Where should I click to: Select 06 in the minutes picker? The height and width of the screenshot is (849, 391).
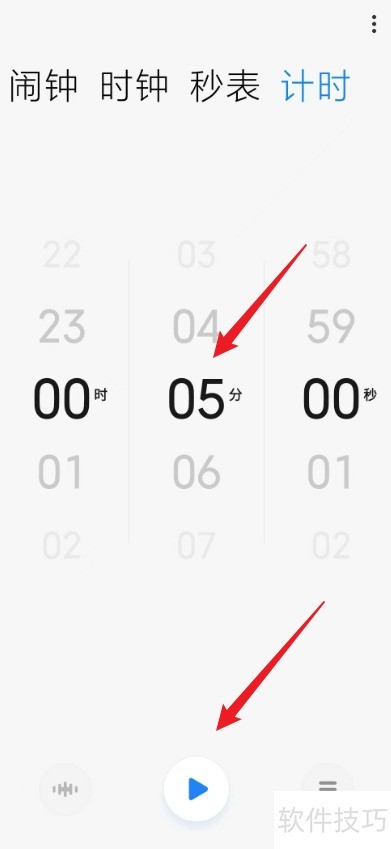[x=197, y=472]
